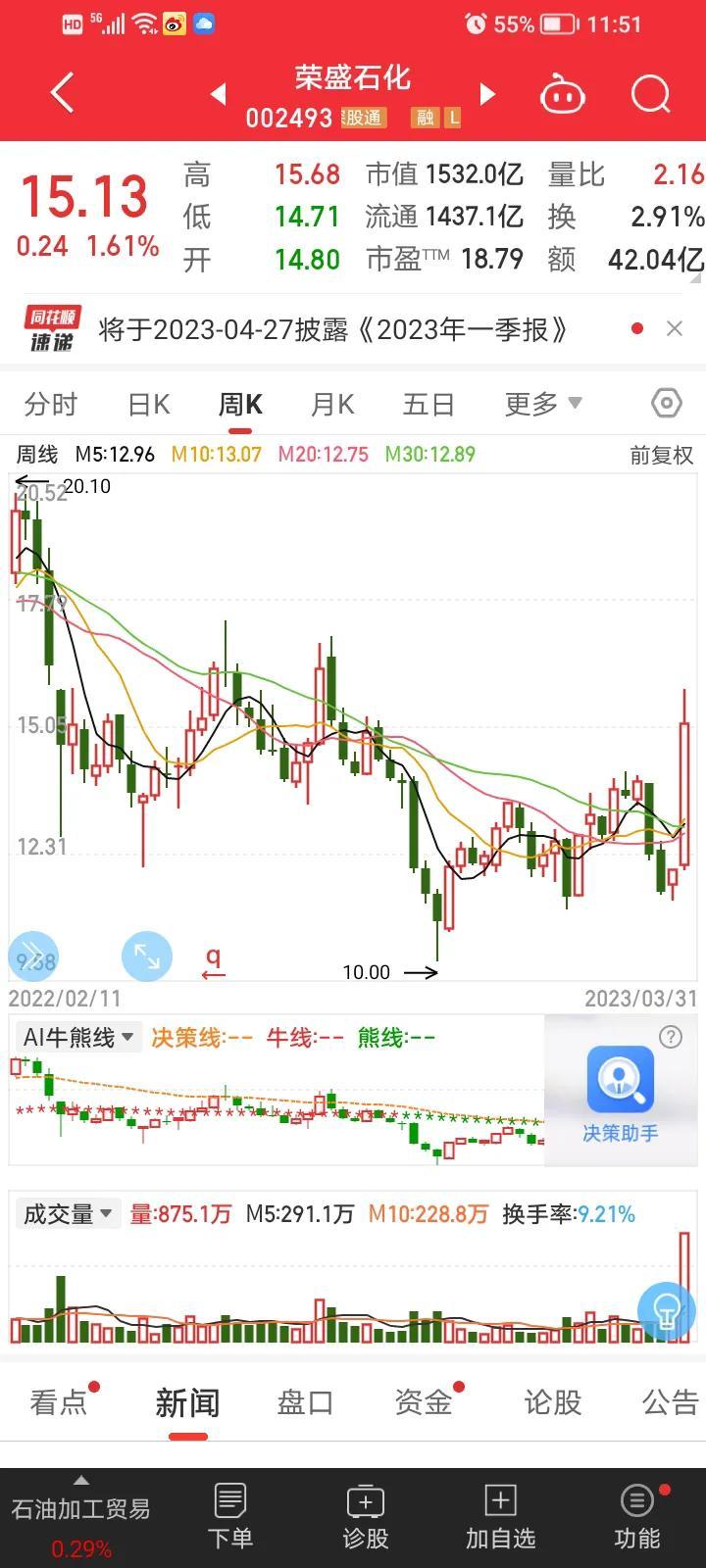Switch to the previous stock
Image resolution: width=706 pixels, height=1568 pixels.
coord(218,94)
